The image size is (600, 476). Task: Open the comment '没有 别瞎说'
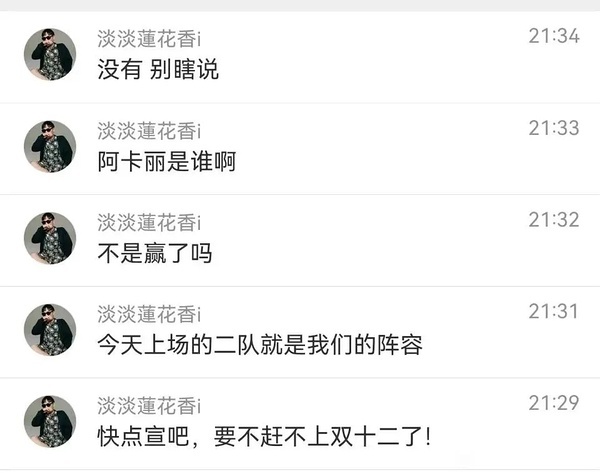pos(158,70)
